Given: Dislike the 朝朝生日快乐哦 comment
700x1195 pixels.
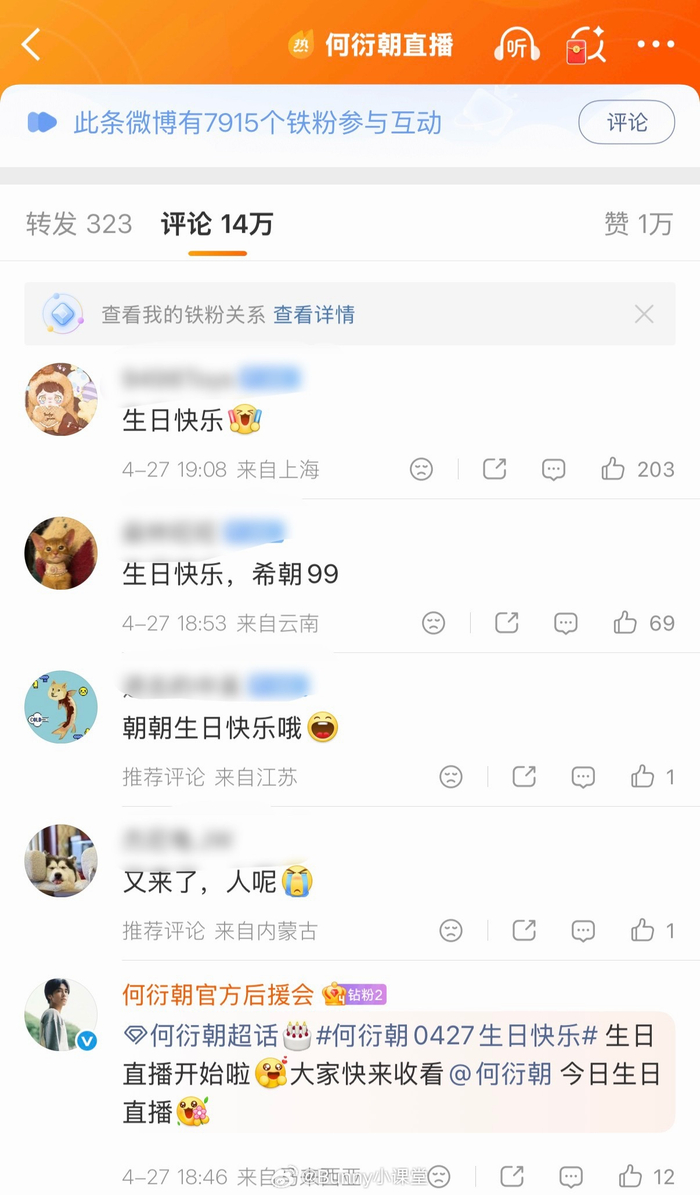Looking at the screenshot, I should [451, 777].
